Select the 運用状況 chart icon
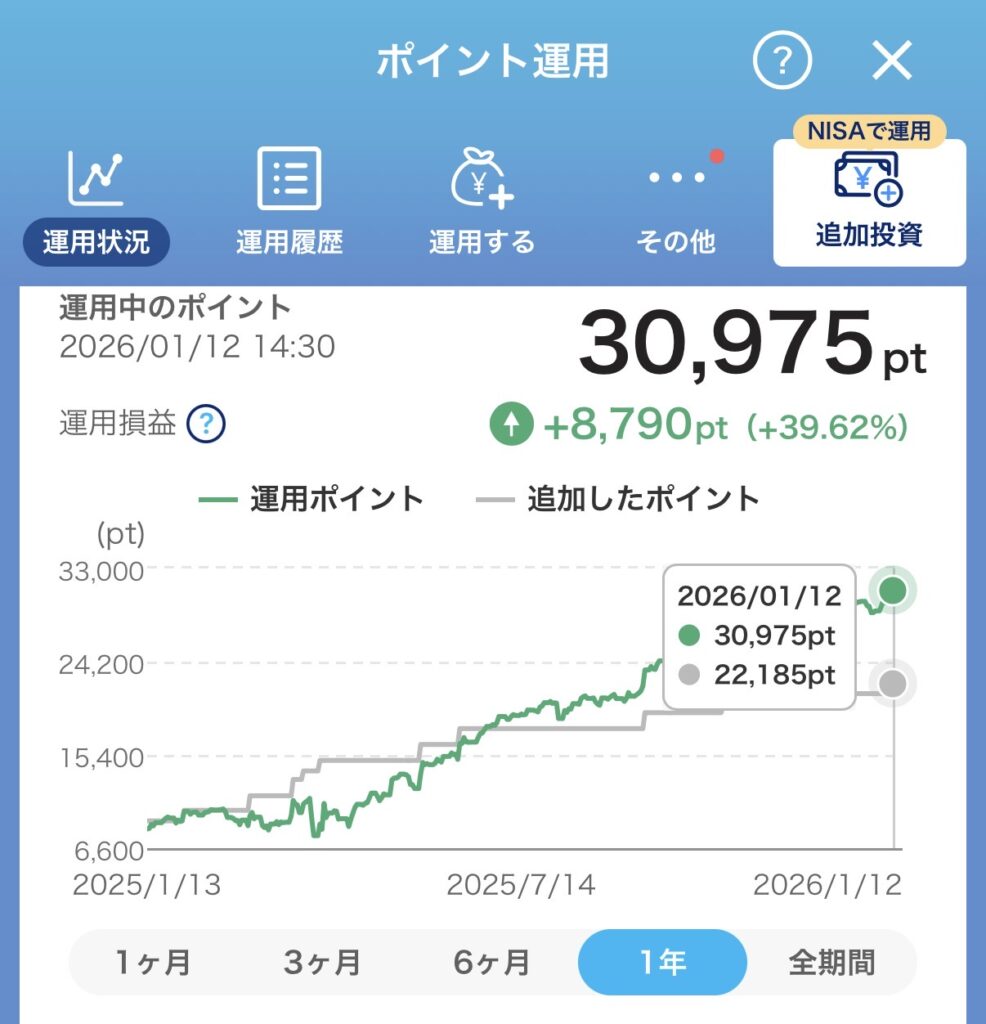This screenshot has height=1024, width=986. click(x=95, y=178)
